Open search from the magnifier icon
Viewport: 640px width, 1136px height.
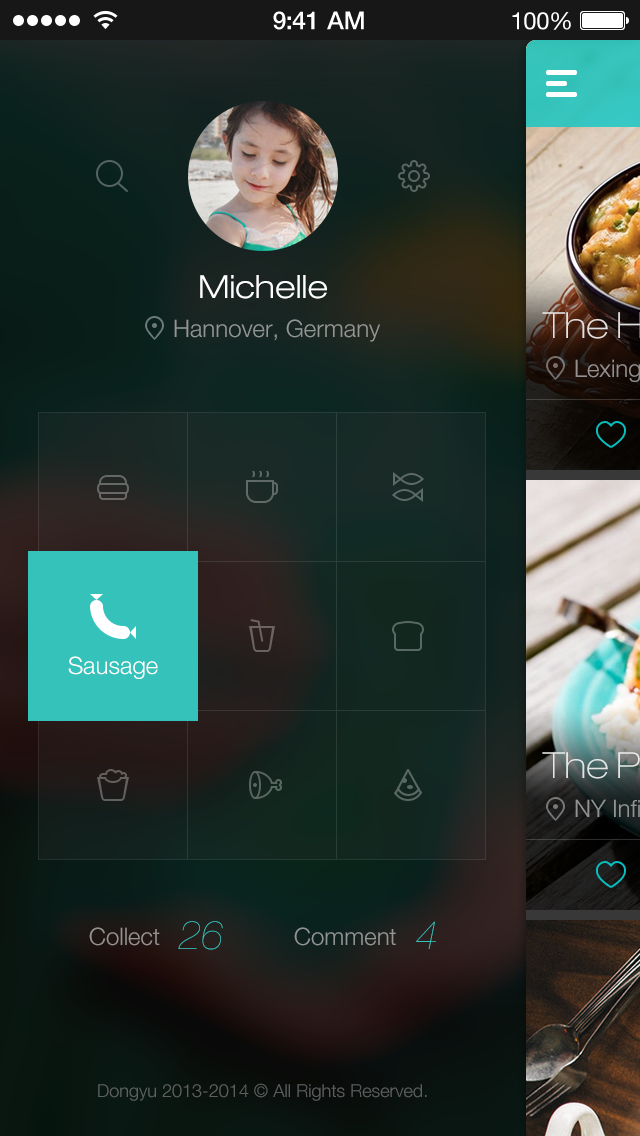click(112, 176)
